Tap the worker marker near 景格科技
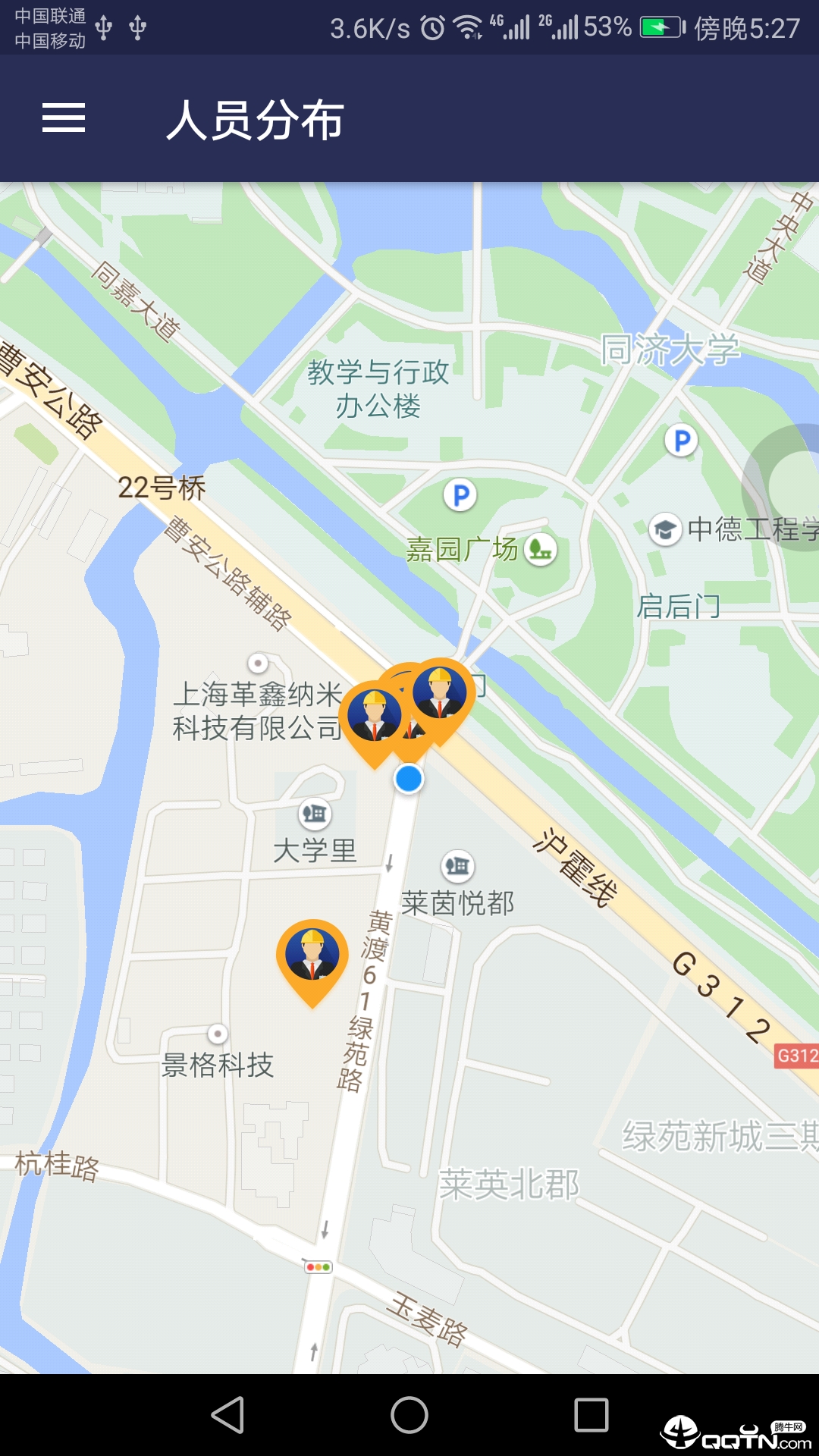This screenshot has height=1456, width=819. (x=312, y=957)
